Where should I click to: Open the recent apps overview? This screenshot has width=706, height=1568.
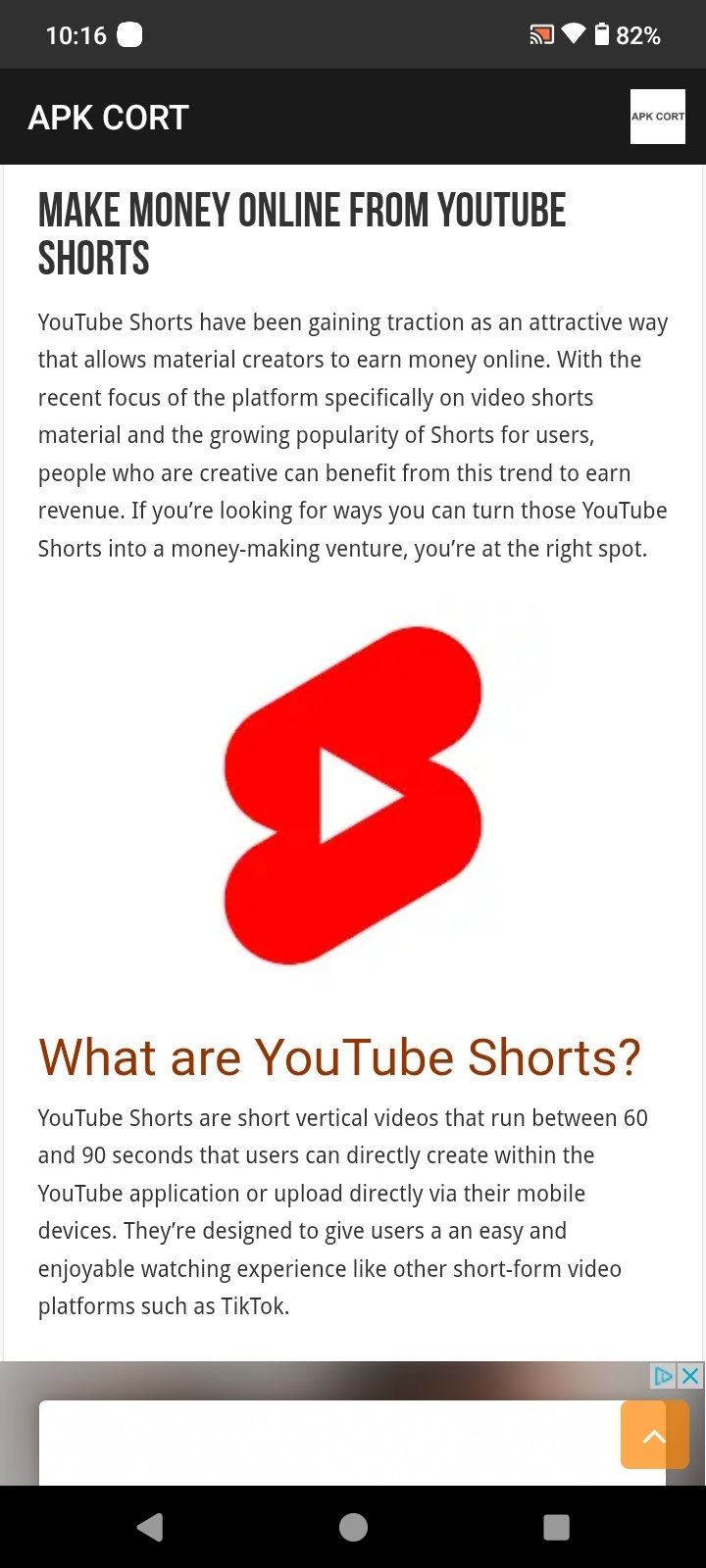click(556, 1527)
